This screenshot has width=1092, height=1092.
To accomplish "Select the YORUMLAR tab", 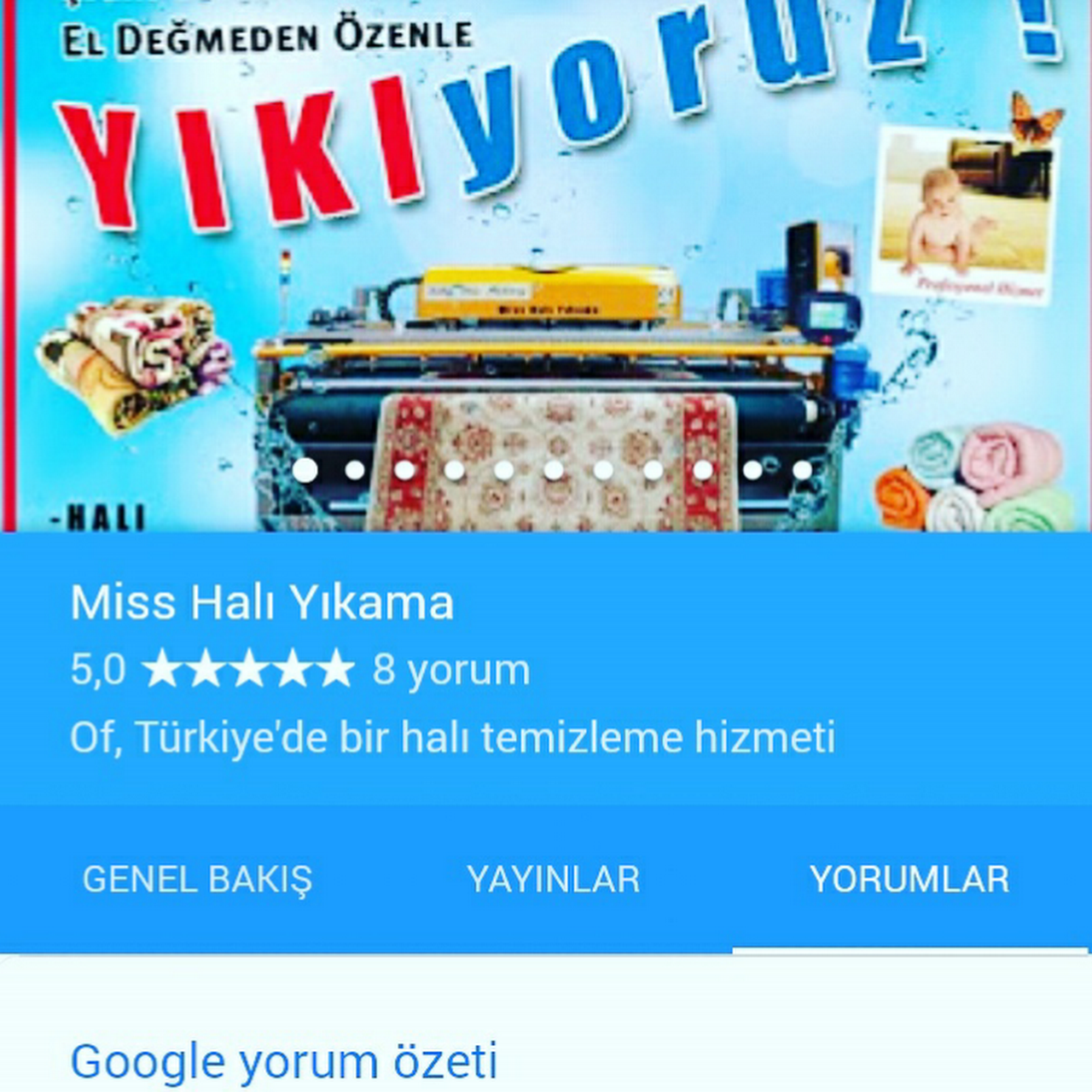I will tap(909, 880).
